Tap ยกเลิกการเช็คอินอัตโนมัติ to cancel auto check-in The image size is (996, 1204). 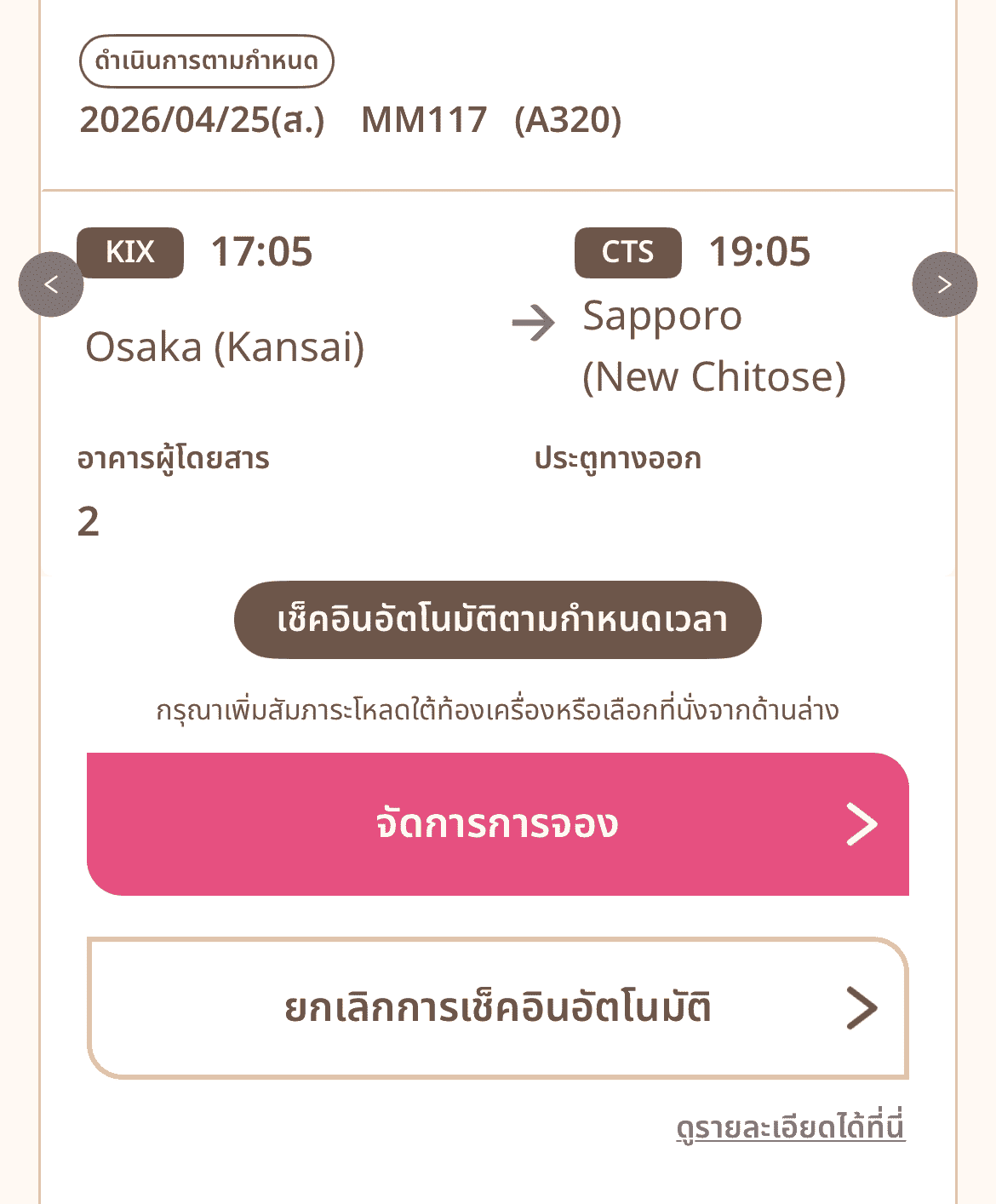pos(498,1008)
